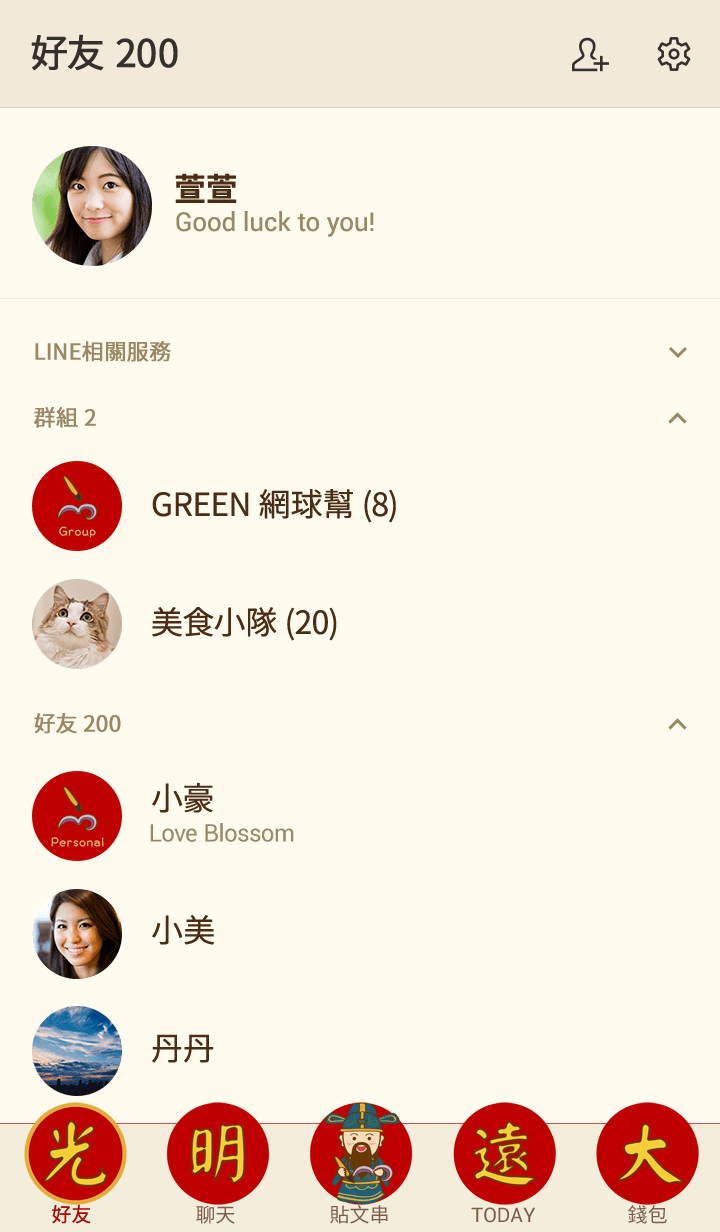This screenshot has height=1232, width=720.
Task: Open the GREEN 網球幫 group
Action: [x=274, y=506]
